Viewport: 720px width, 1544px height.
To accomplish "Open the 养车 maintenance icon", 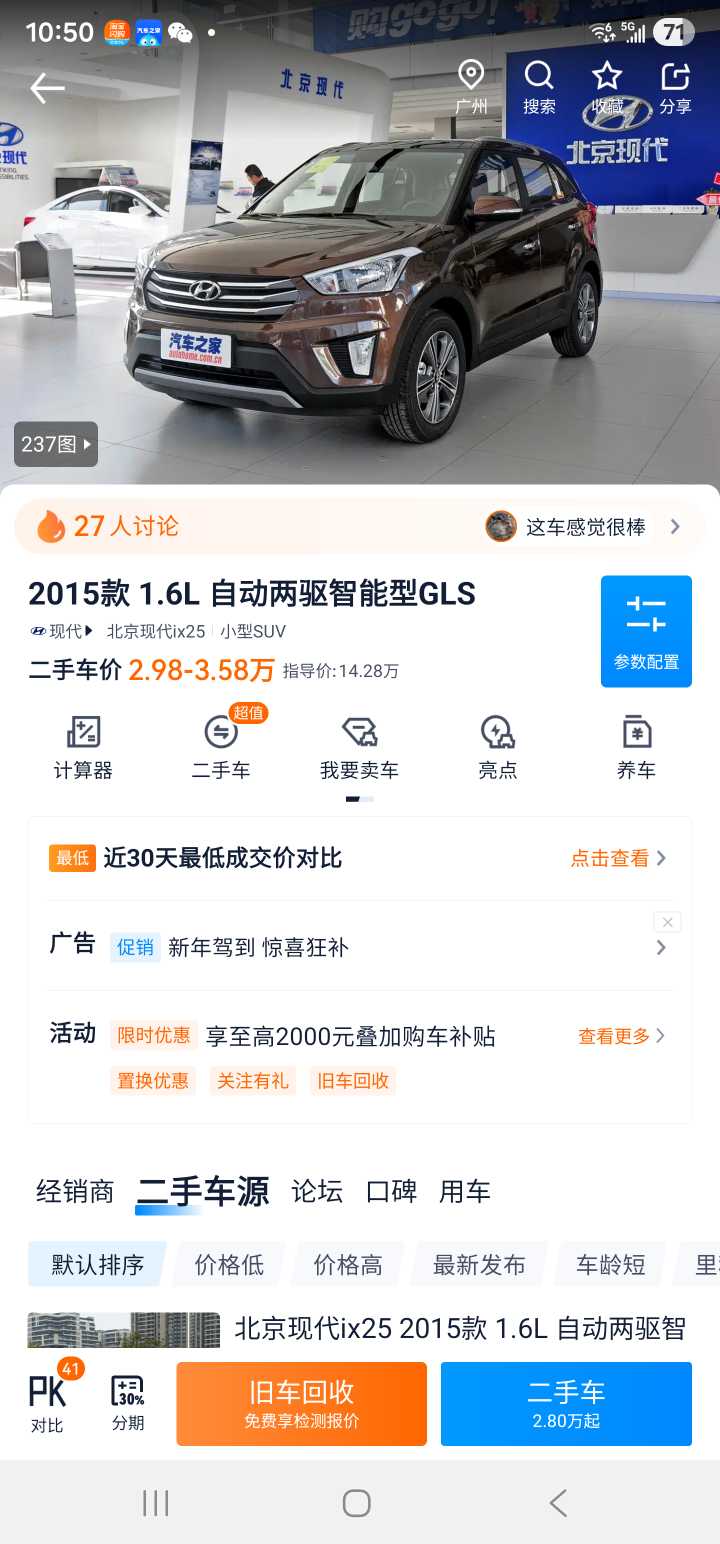I will 636,745.
